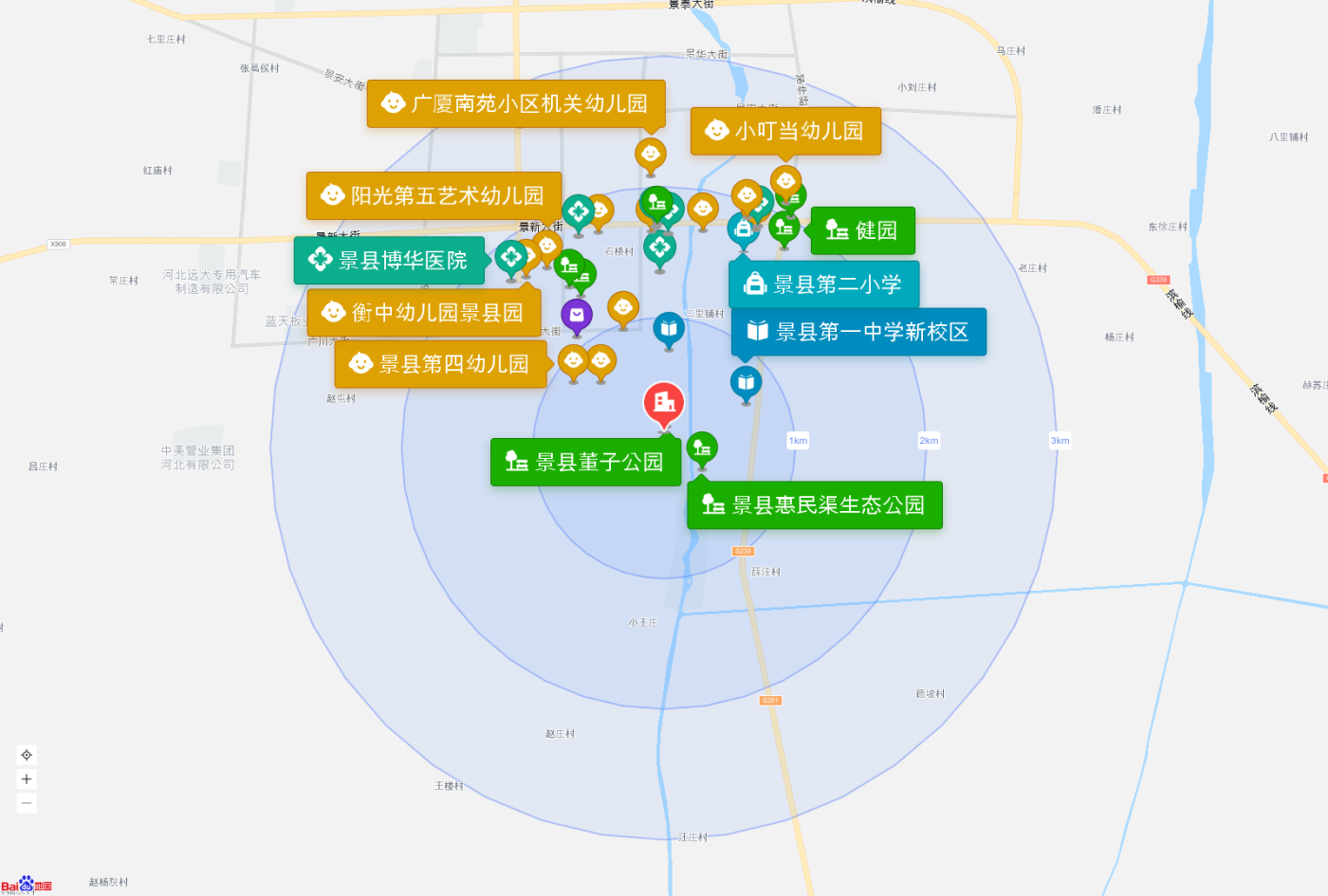1328x896 pixels.
Task: Tap the 健园 park label
Action: (862, 230)
